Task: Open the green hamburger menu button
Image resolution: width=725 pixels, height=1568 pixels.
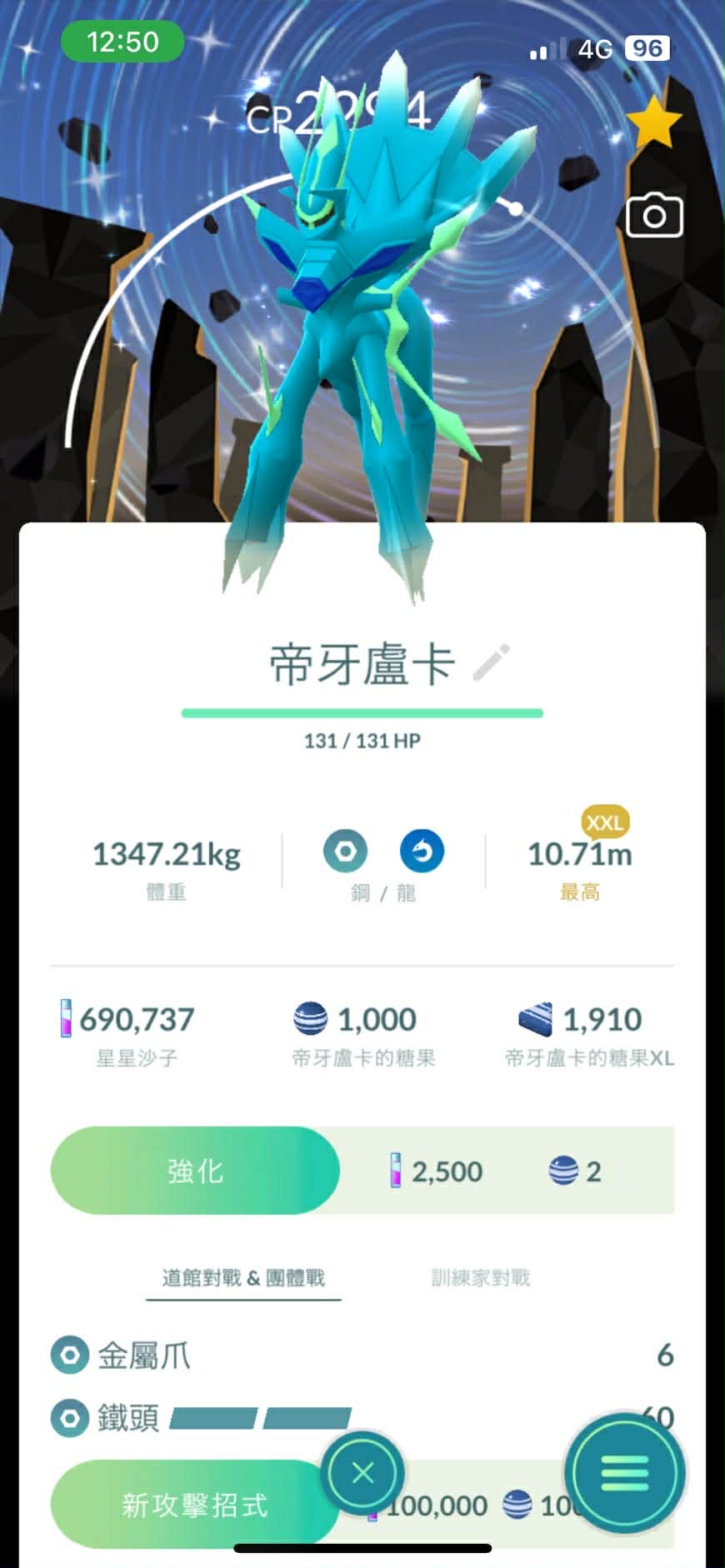Action: (624, 1473)
